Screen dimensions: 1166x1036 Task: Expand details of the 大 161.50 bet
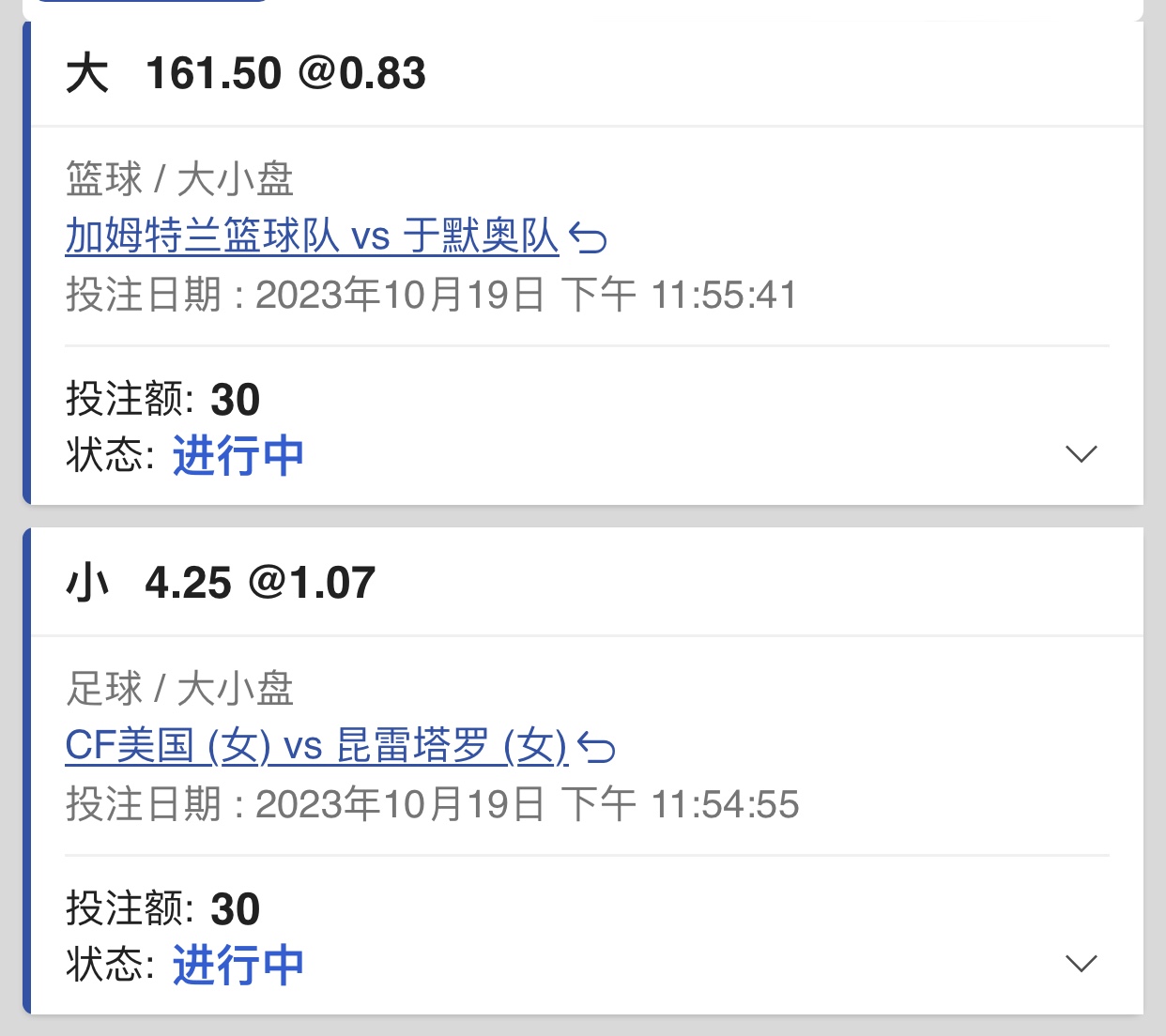pyautogui.click(x=1082, y=455)
